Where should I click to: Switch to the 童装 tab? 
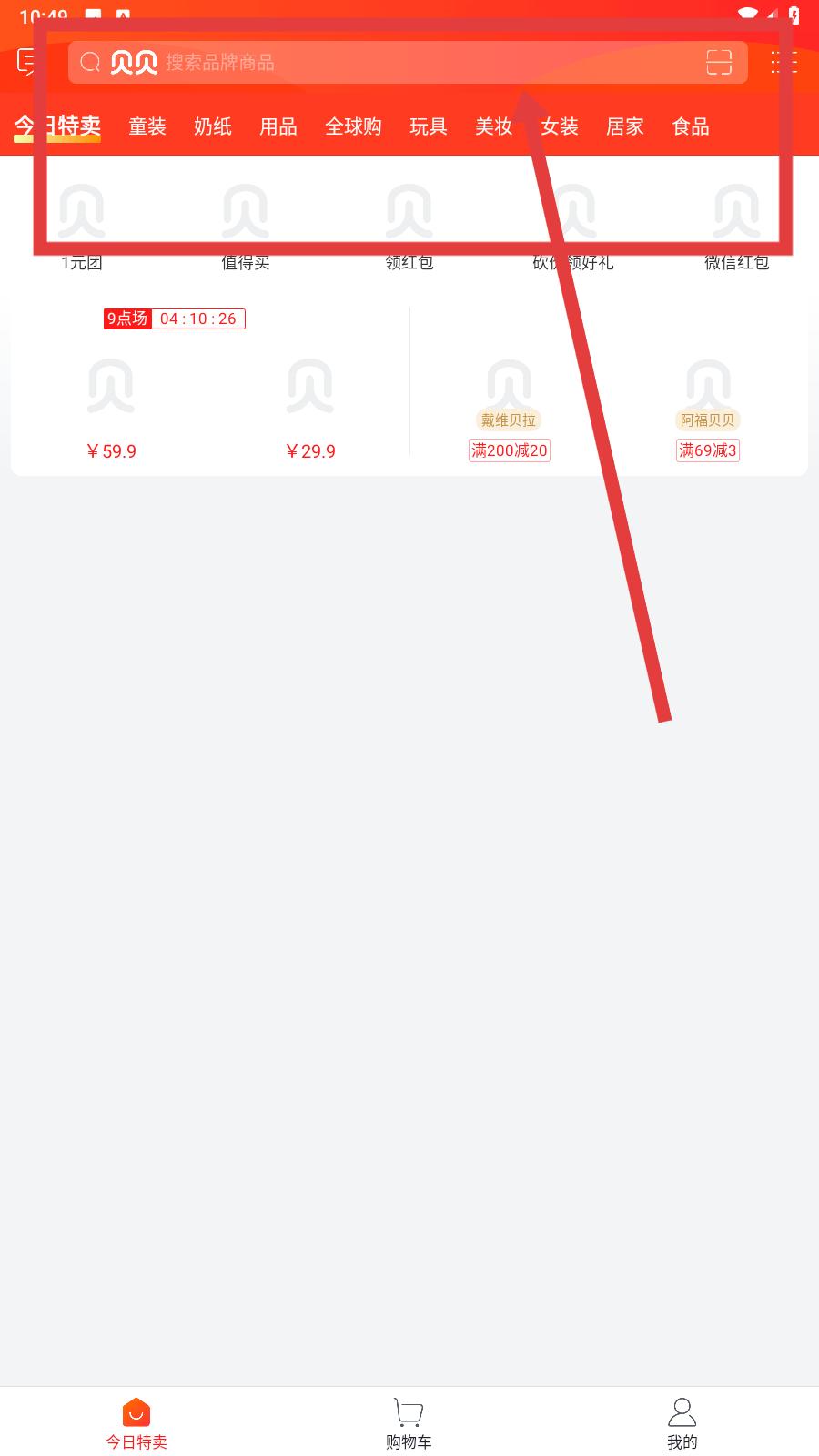[147, 126]
